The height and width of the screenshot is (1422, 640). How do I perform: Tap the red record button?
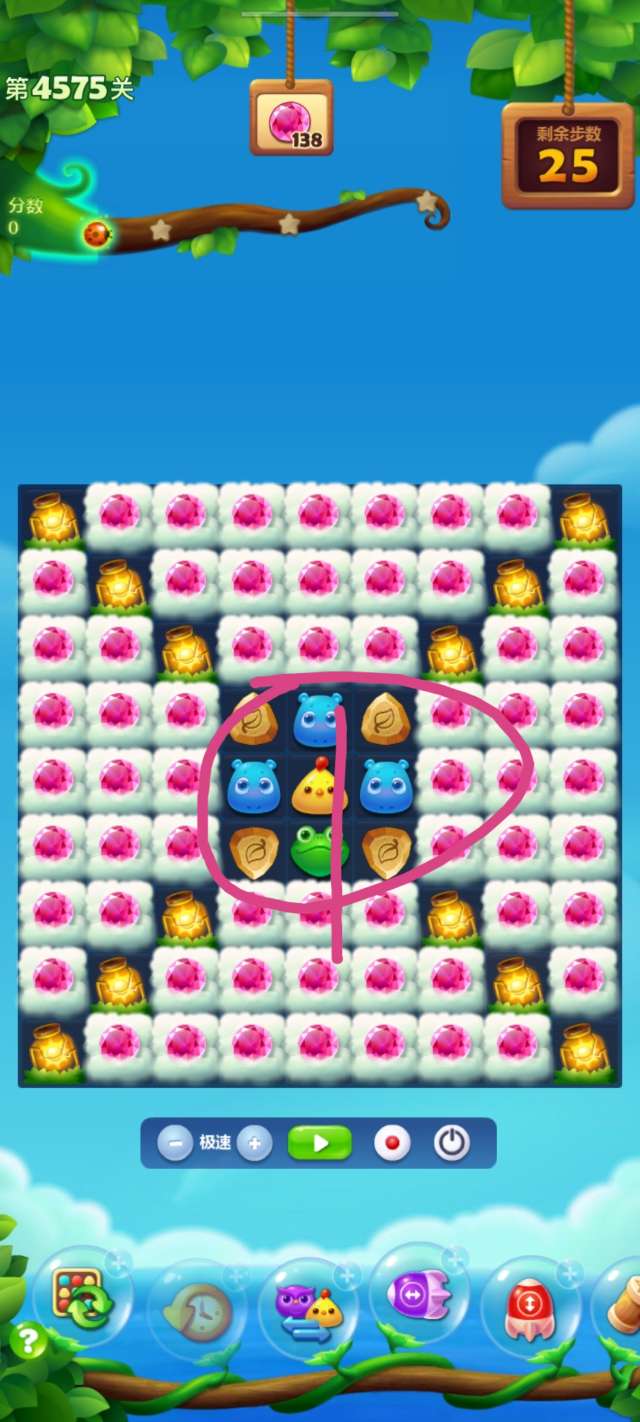coord(391,1143)
